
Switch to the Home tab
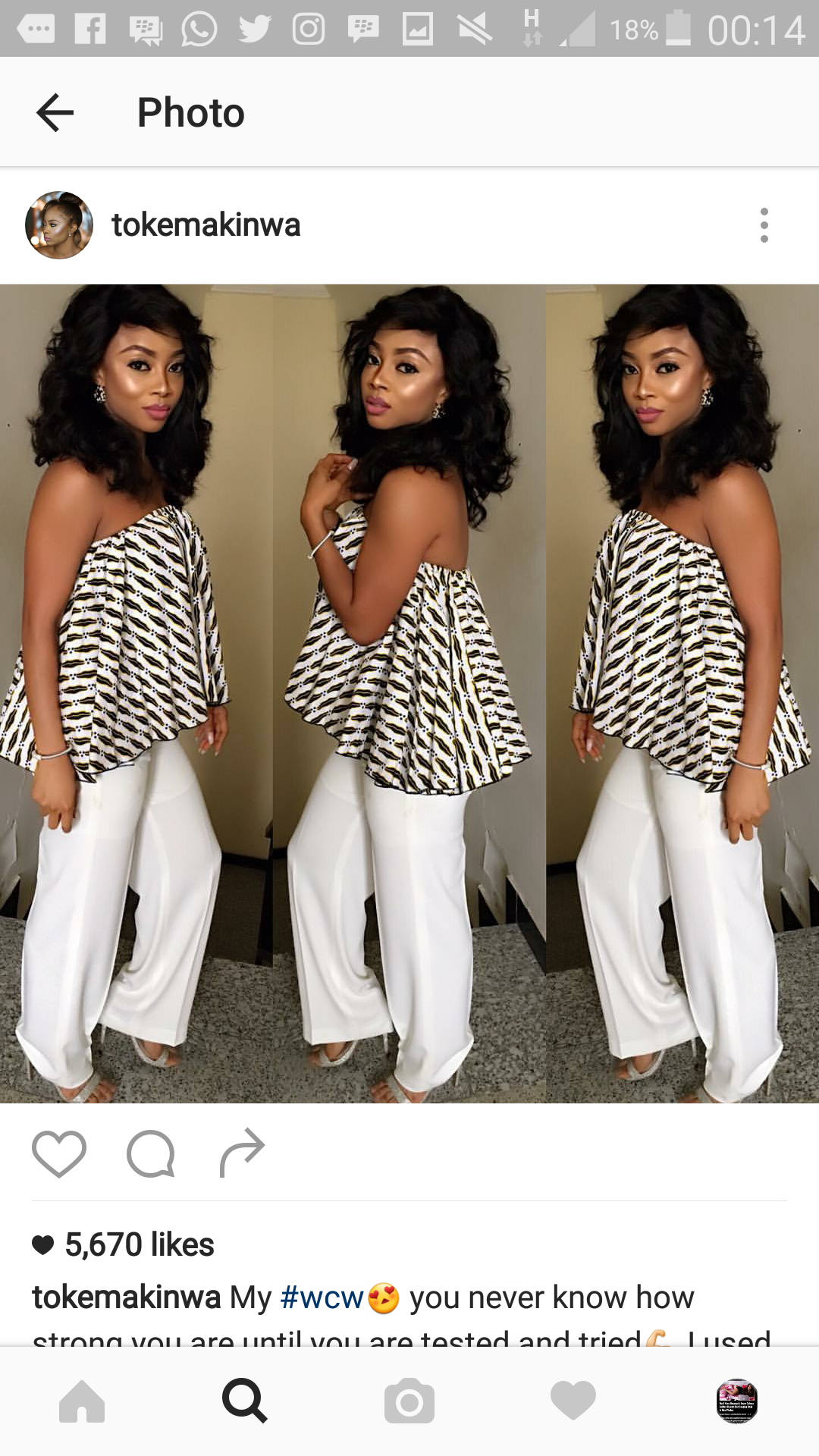coord(82,1401)
